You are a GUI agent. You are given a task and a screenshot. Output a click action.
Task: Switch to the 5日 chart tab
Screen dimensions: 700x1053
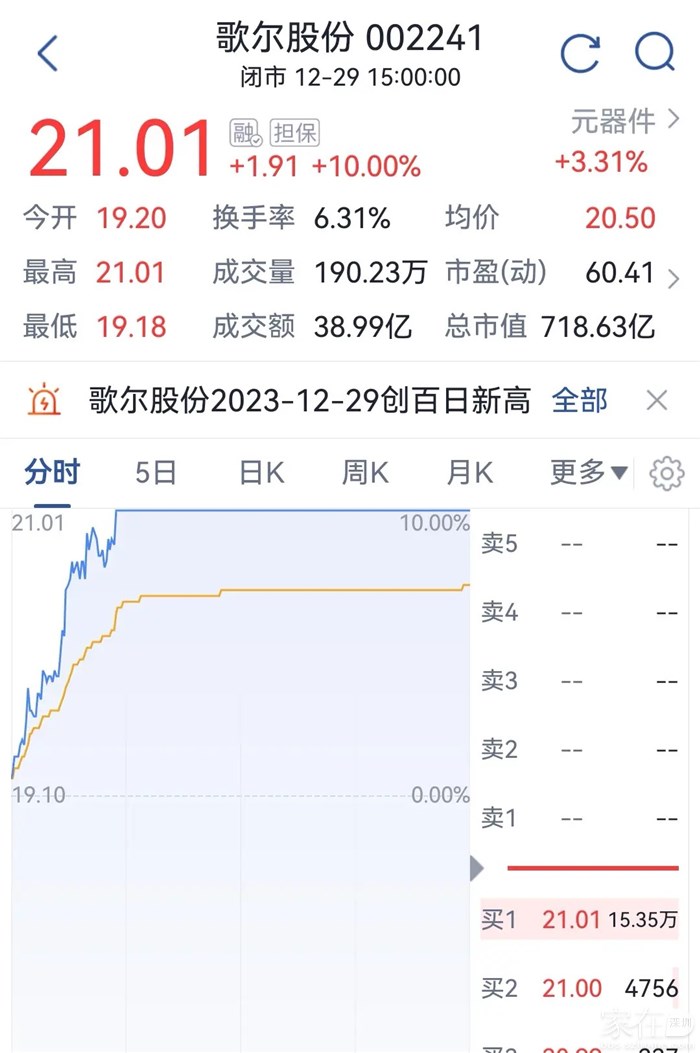tap(156, 472)
